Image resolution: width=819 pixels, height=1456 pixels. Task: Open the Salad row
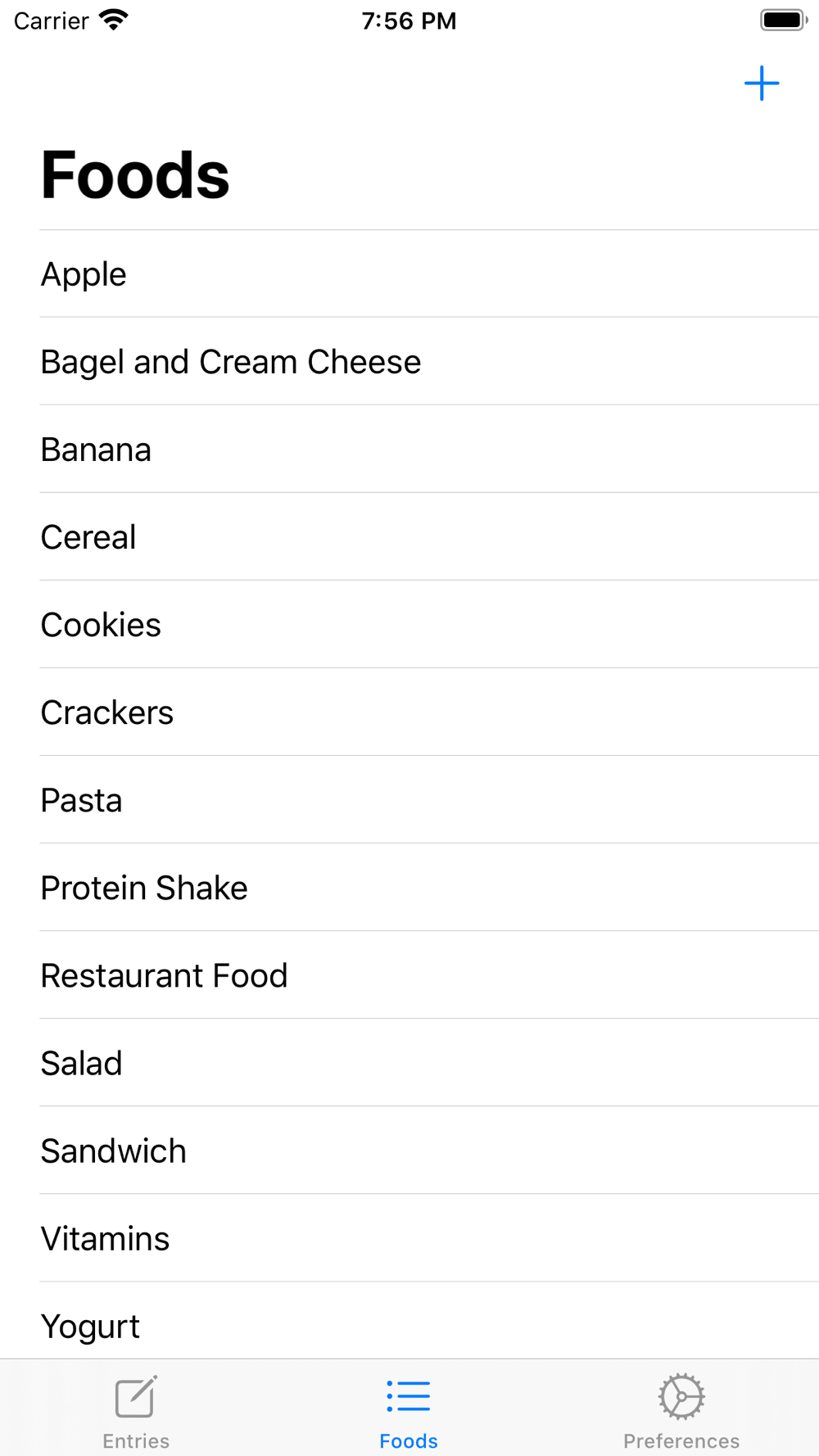coord(409,1062)
